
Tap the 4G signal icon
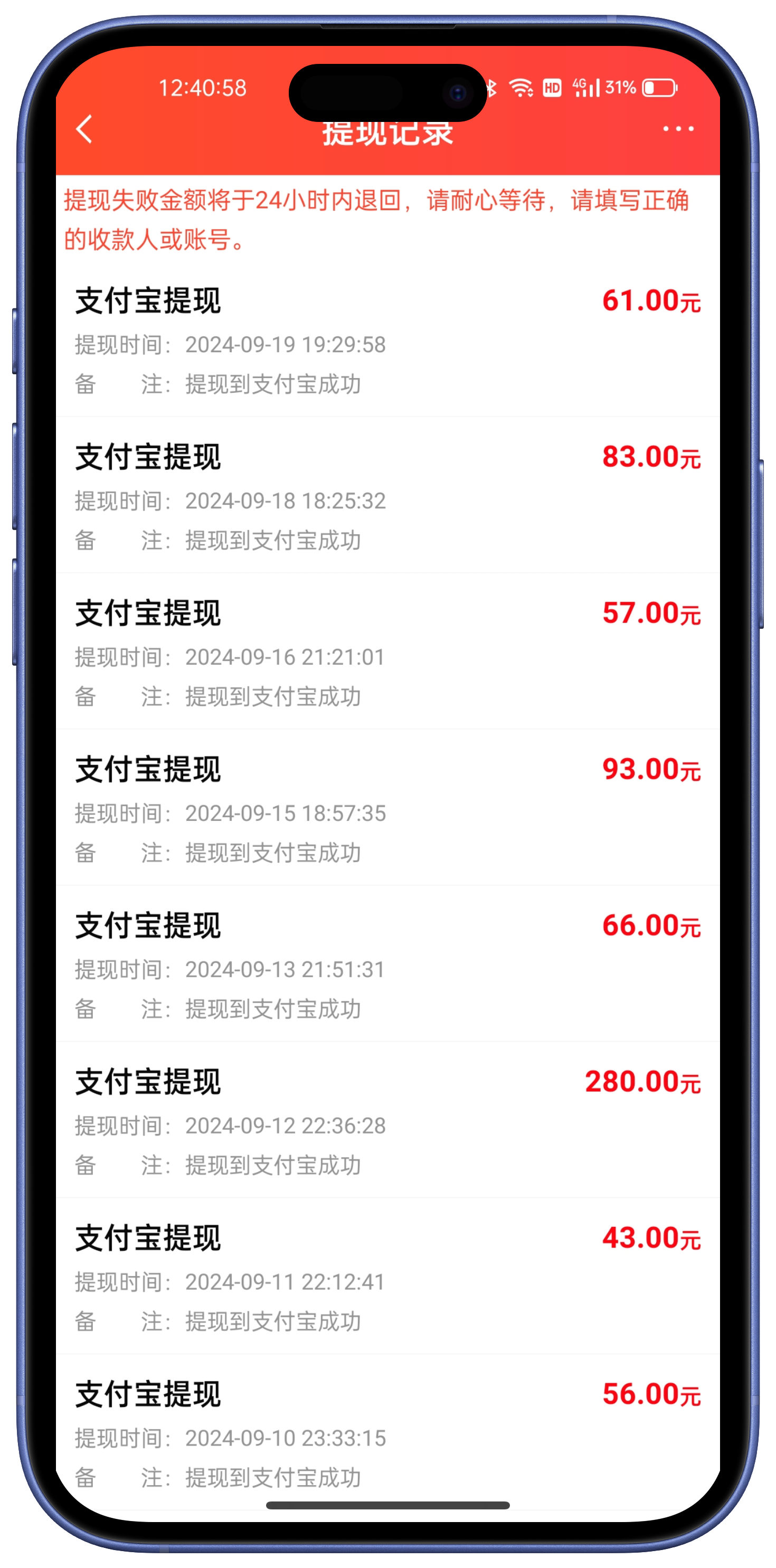point(586,88)
